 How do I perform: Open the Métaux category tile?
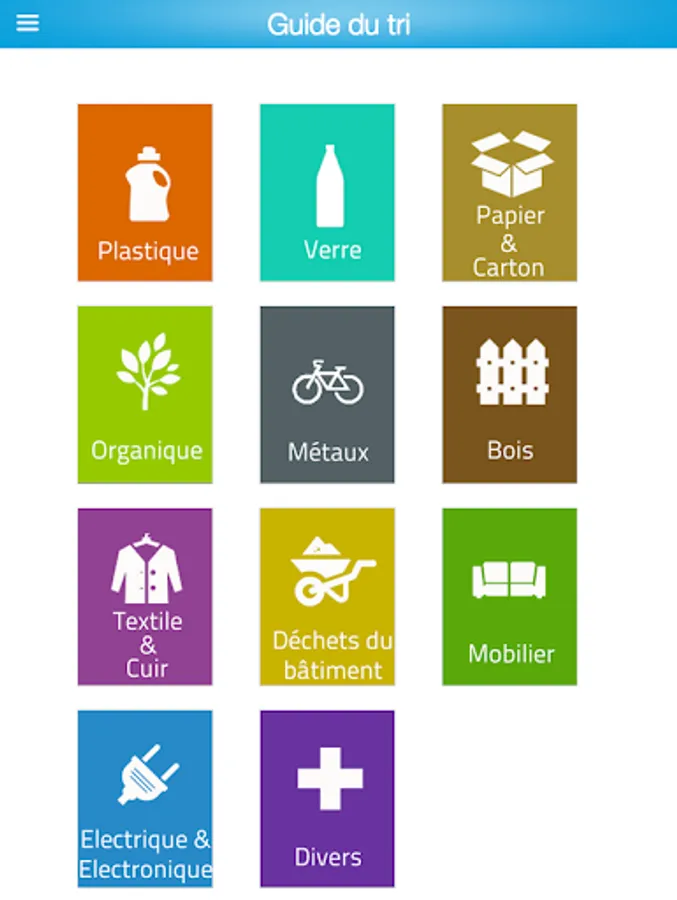pyautogui.click(x=327, y=394)
